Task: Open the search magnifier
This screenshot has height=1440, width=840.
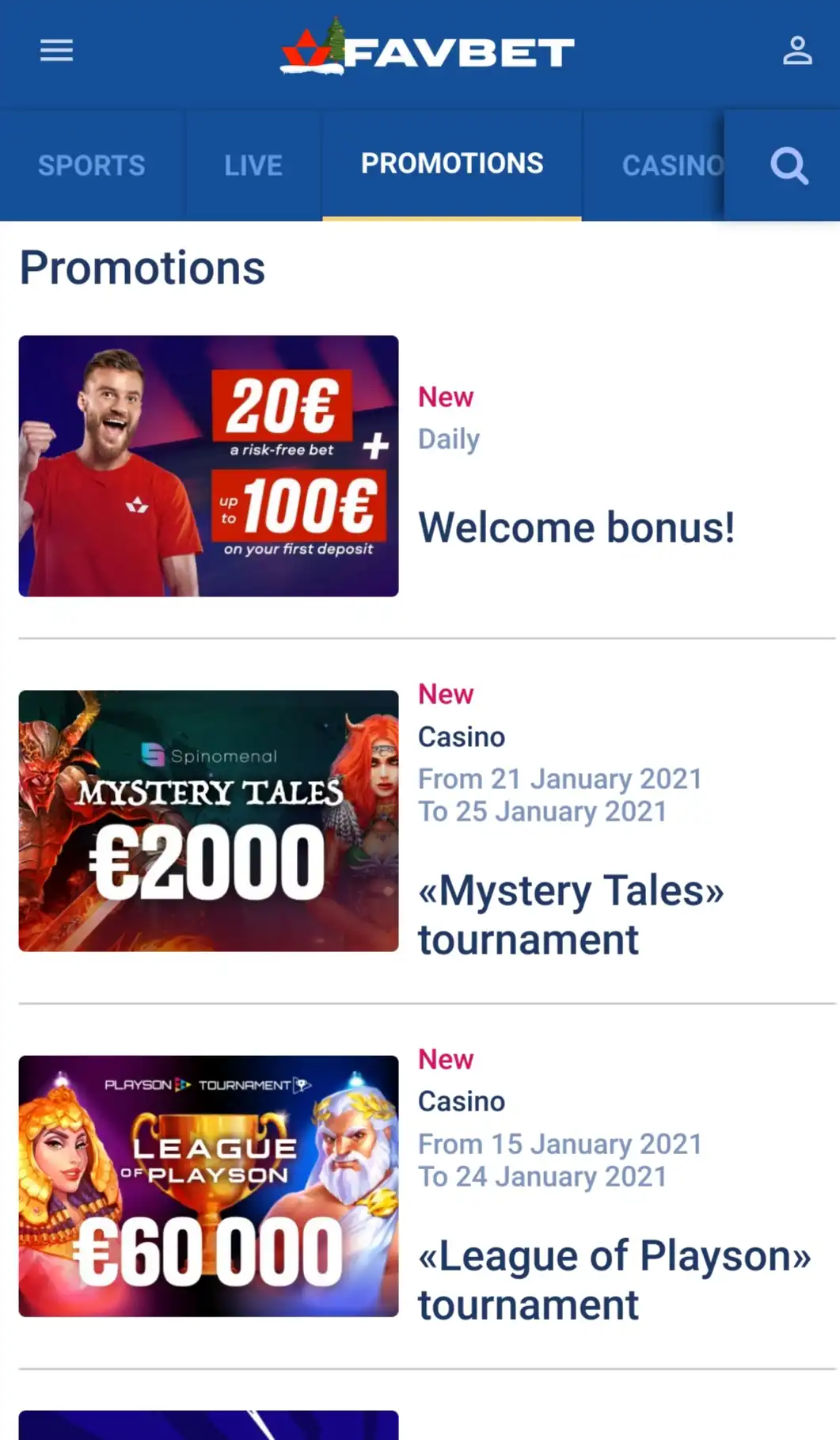Action: pos(789,166)
